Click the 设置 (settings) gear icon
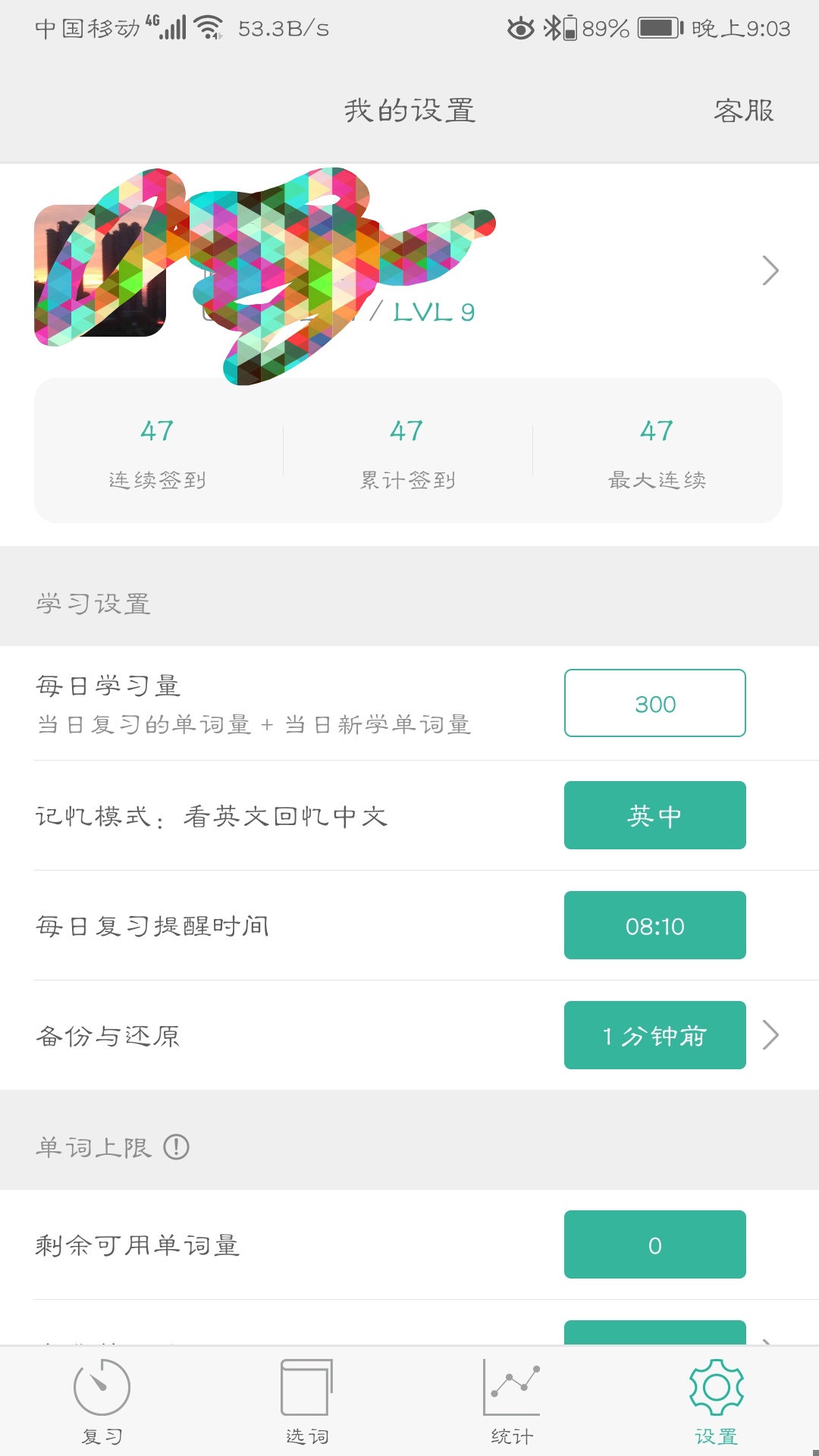 tap(715, 1399)
